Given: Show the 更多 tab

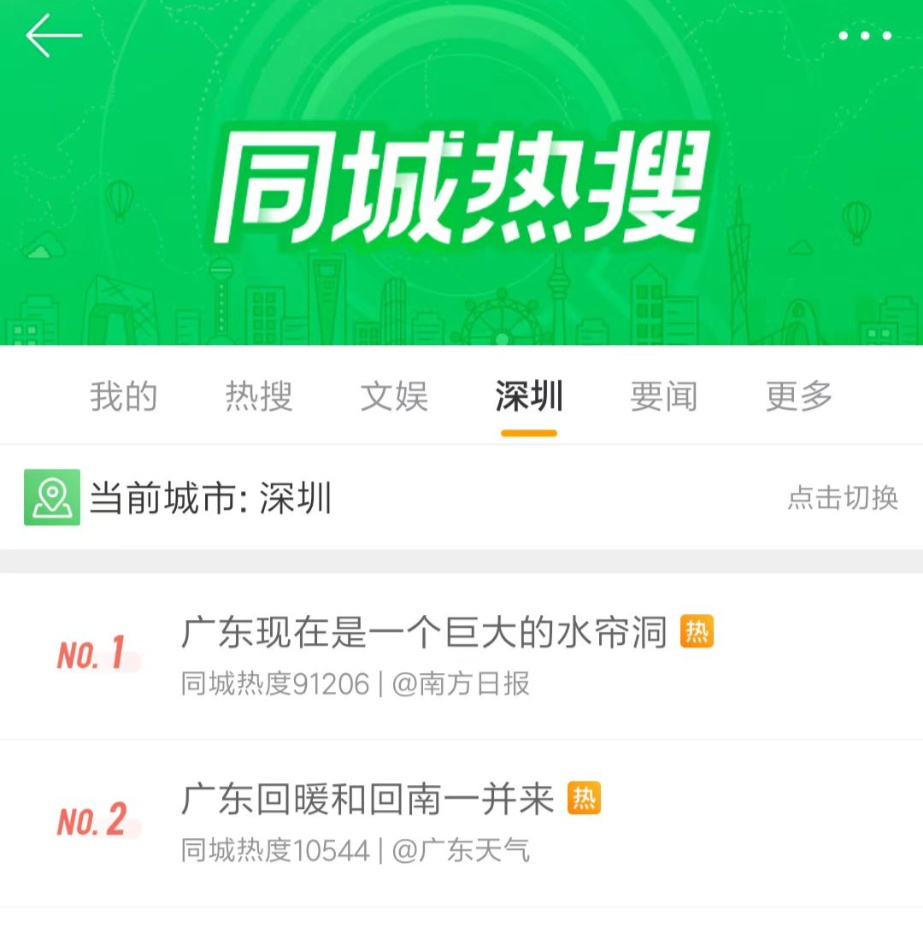Looking at the screenshot, I should click(799, 397).
